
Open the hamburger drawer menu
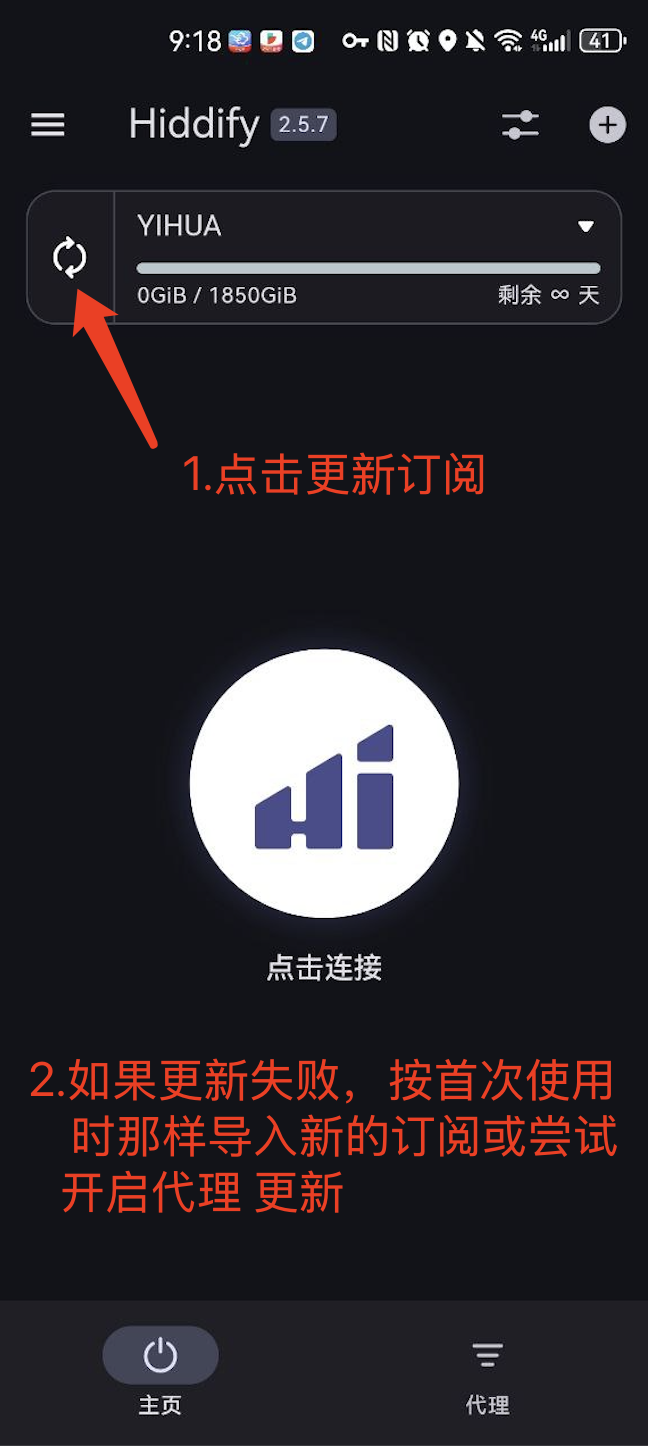point(48,125)
